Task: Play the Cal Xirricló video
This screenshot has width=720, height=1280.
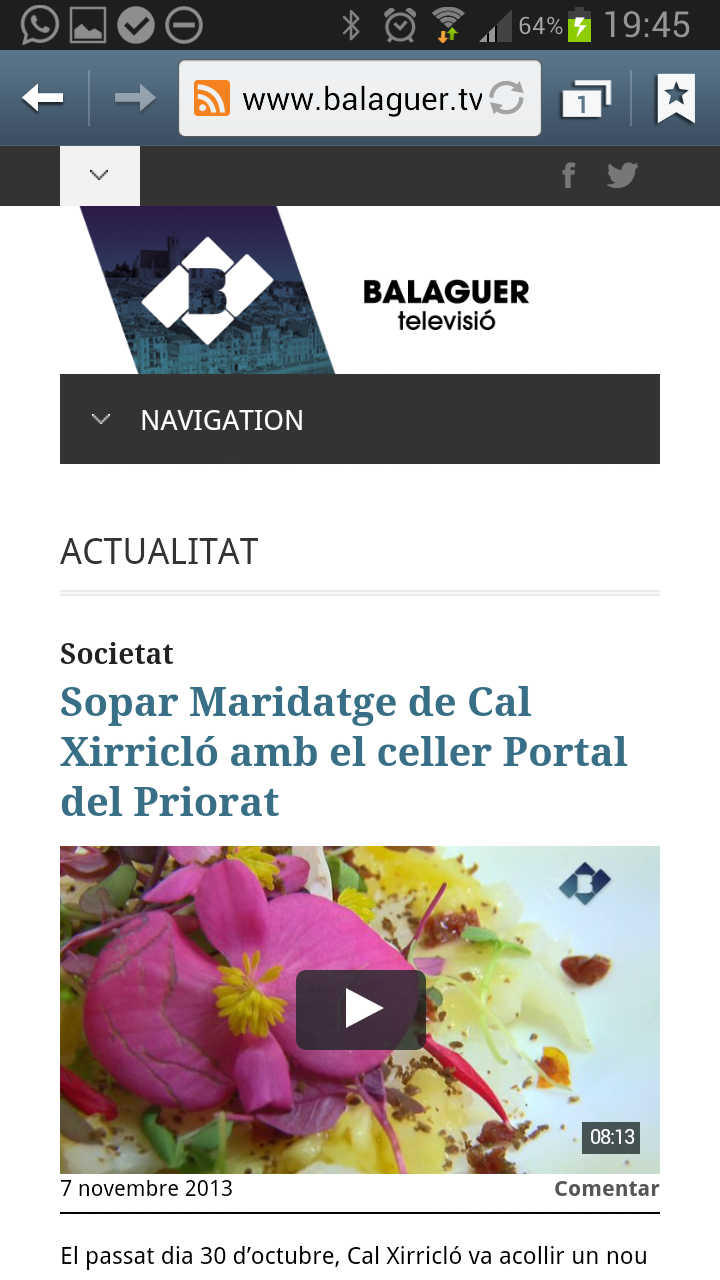Action: tap(361, 1009)
